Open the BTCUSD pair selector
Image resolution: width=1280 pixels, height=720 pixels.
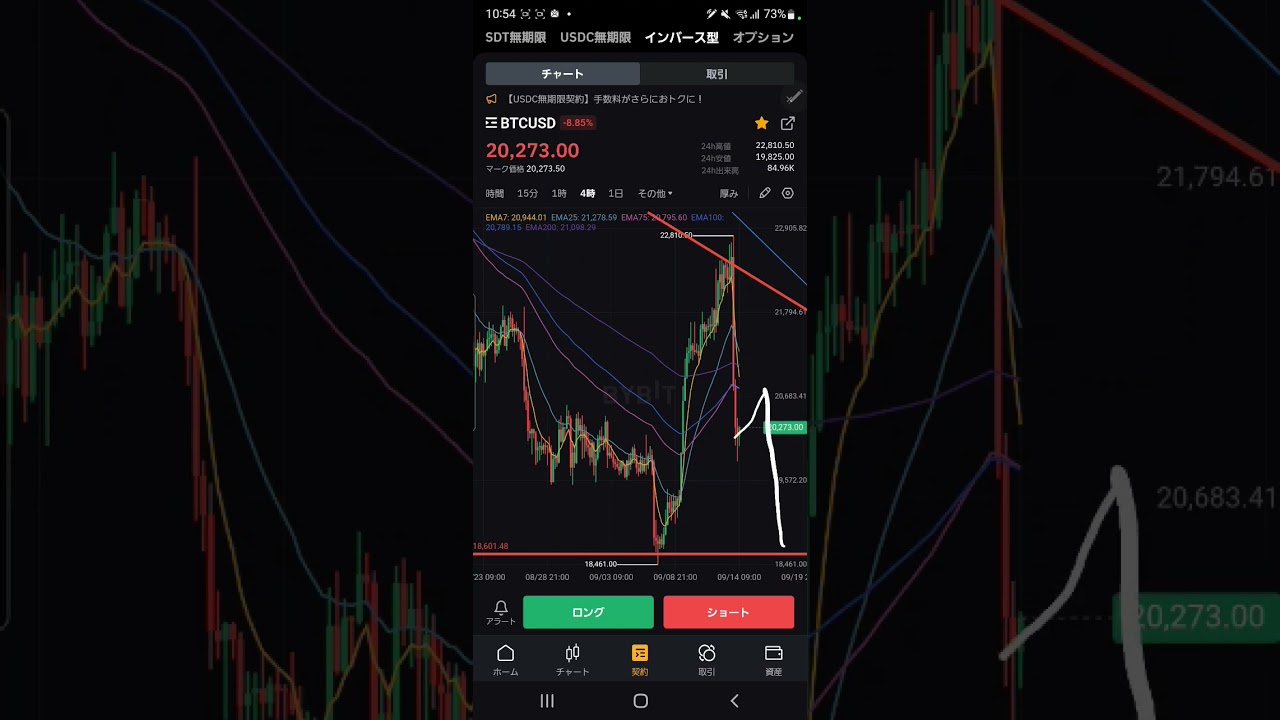coord(521,123)
